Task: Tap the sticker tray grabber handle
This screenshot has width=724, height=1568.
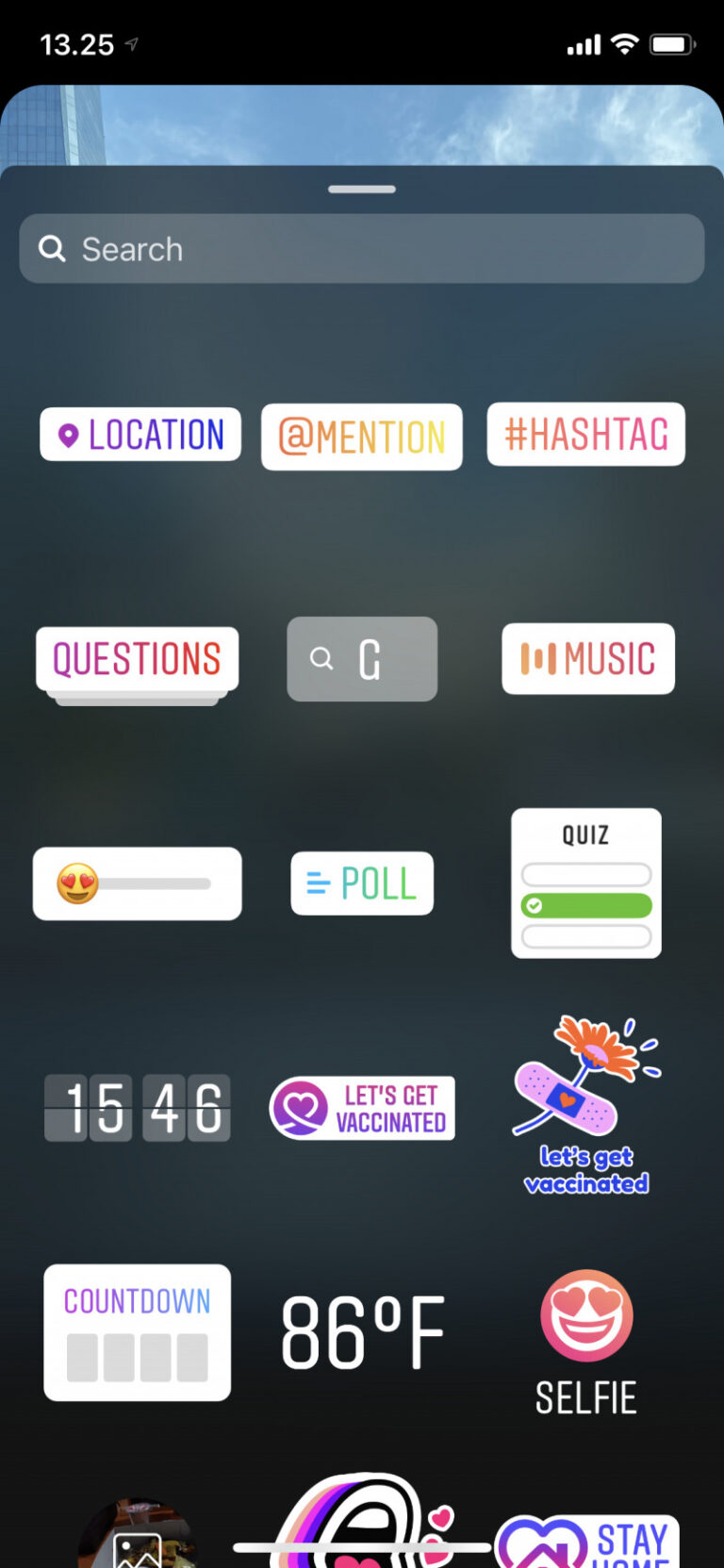Action: point(362,190)
